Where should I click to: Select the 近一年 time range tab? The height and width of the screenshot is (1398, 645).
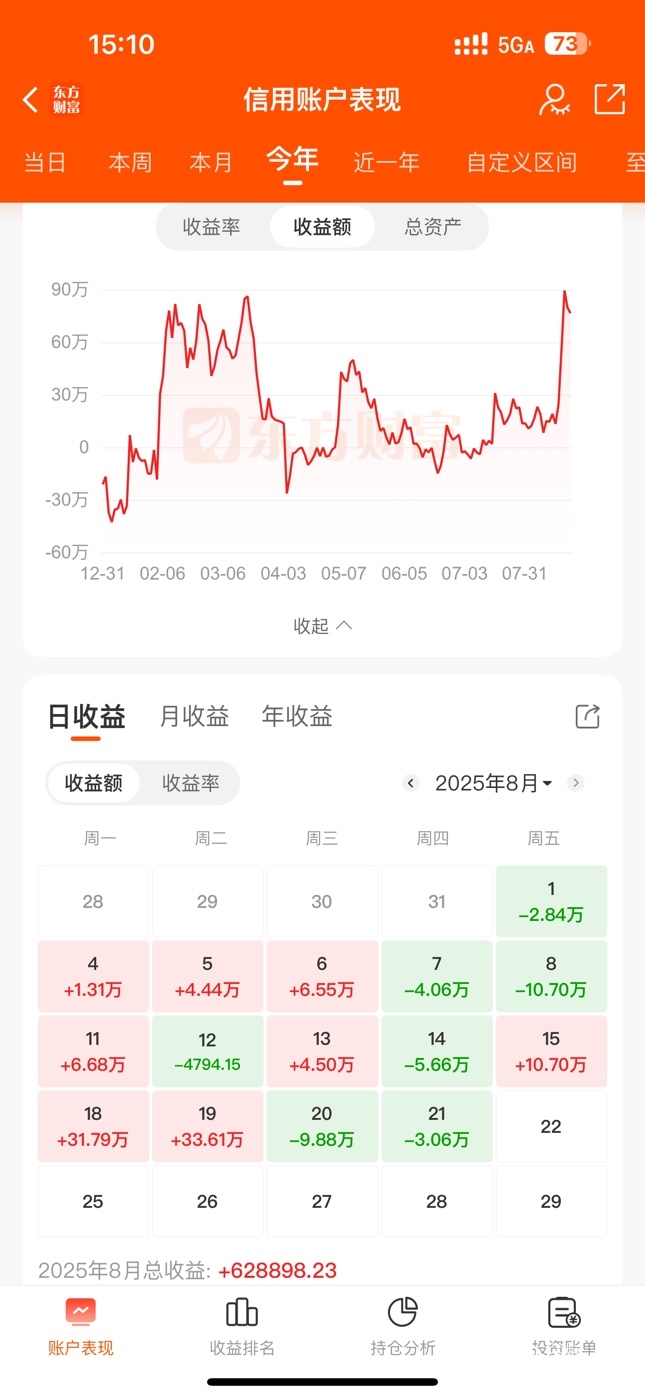(386, 162)
